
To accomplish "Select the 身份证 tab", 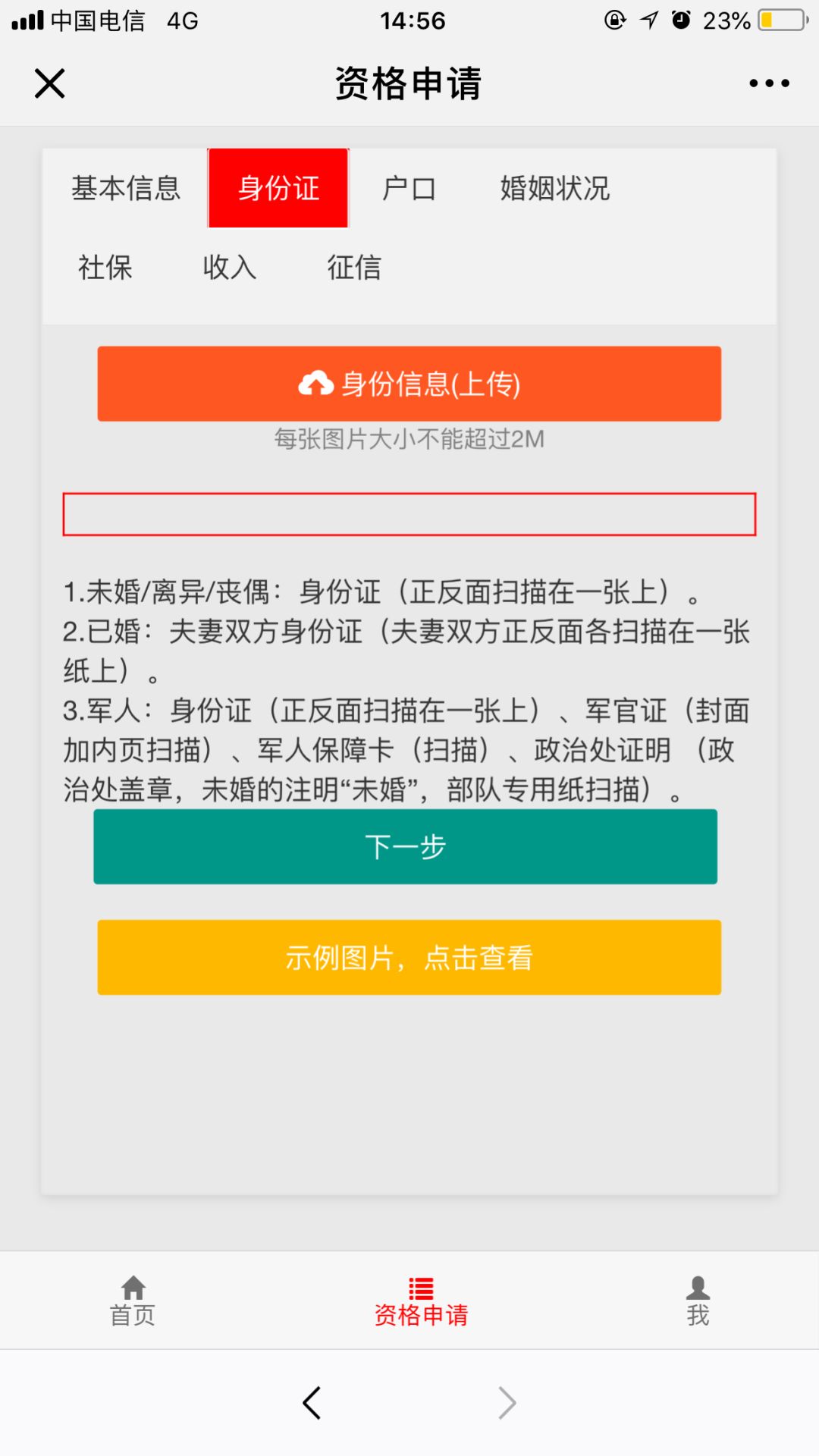I will 278,188.
